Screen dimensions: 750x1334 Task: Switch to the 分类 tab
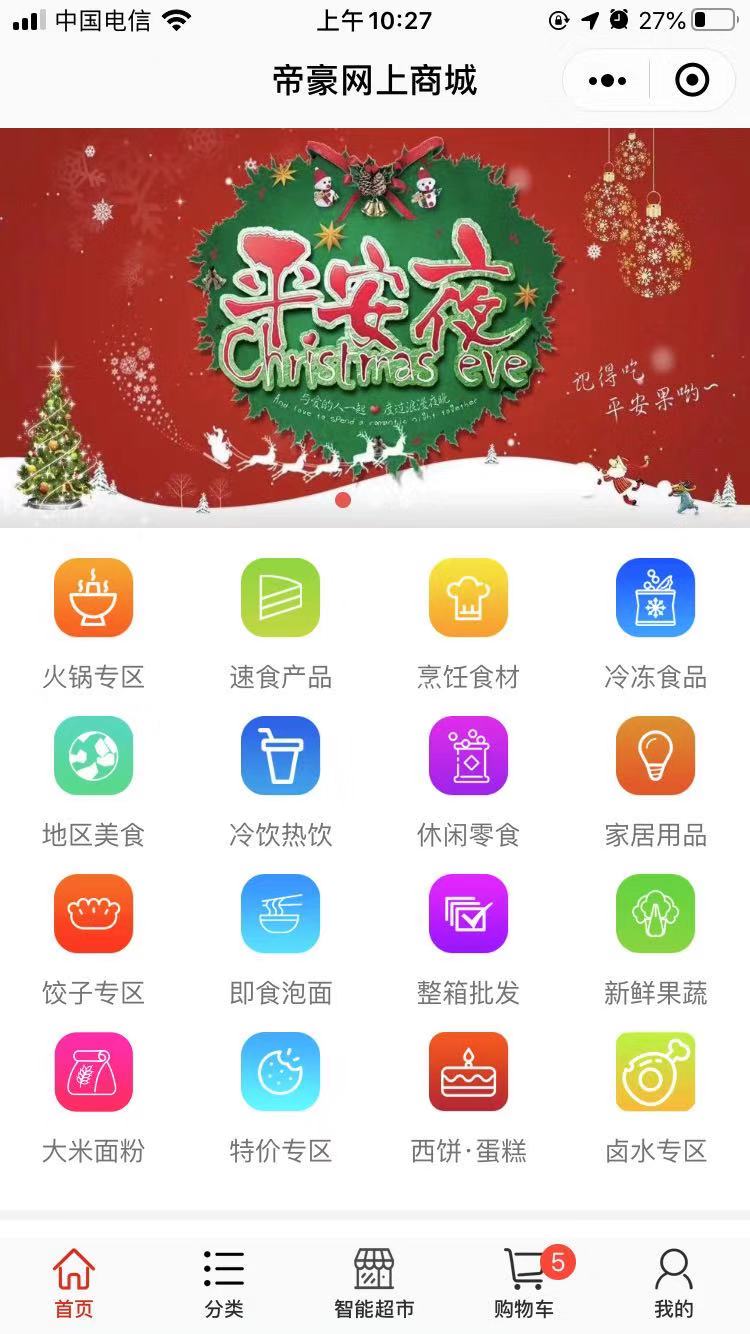[224, 1283]
